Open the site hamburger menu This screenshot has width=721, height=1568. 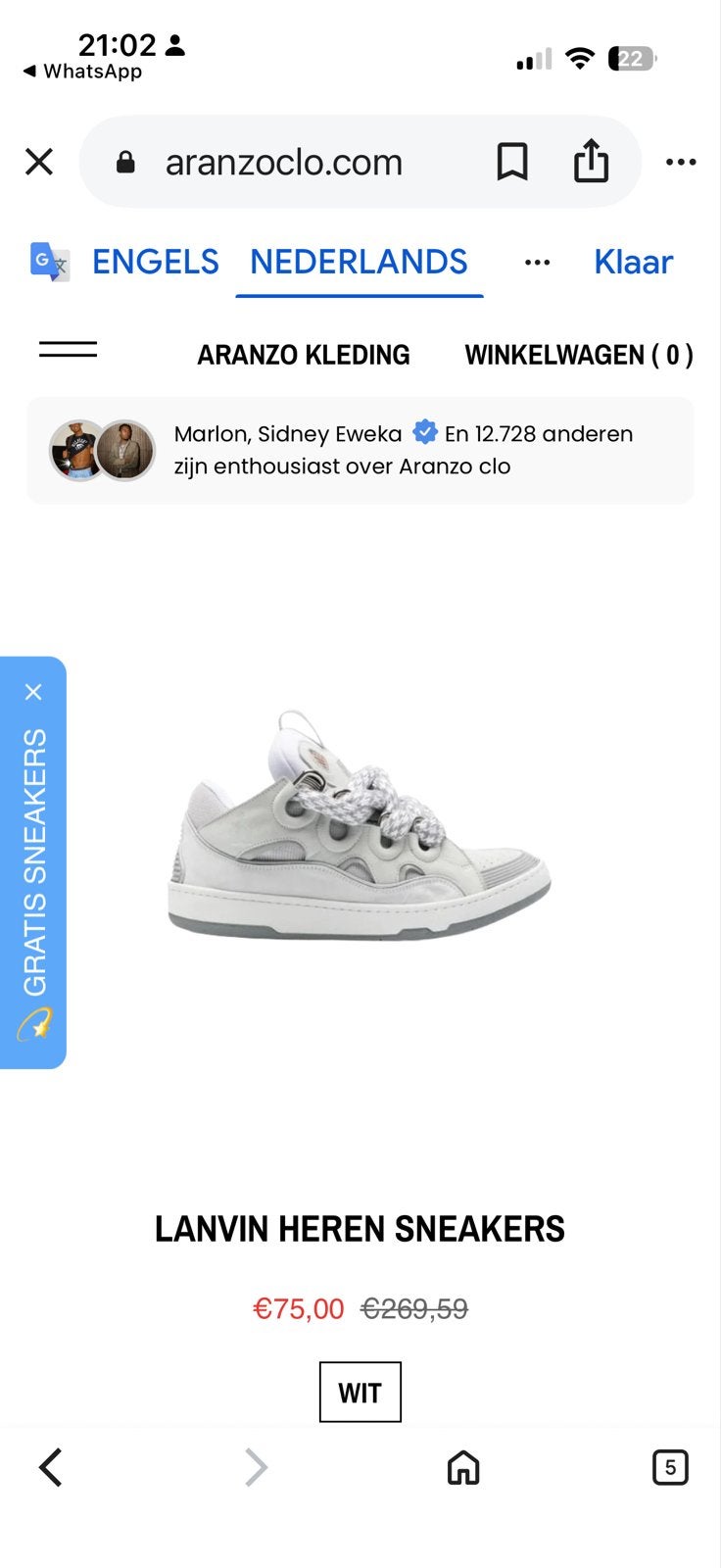pyautogui.click(x=68, y=349)
